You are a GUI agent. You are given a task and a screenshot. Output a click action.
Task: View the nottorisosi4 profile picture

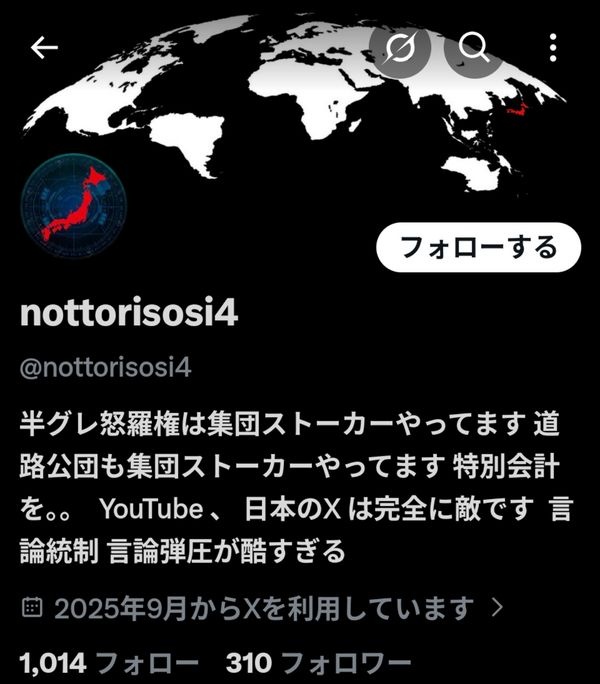click(x=73, y=207)
